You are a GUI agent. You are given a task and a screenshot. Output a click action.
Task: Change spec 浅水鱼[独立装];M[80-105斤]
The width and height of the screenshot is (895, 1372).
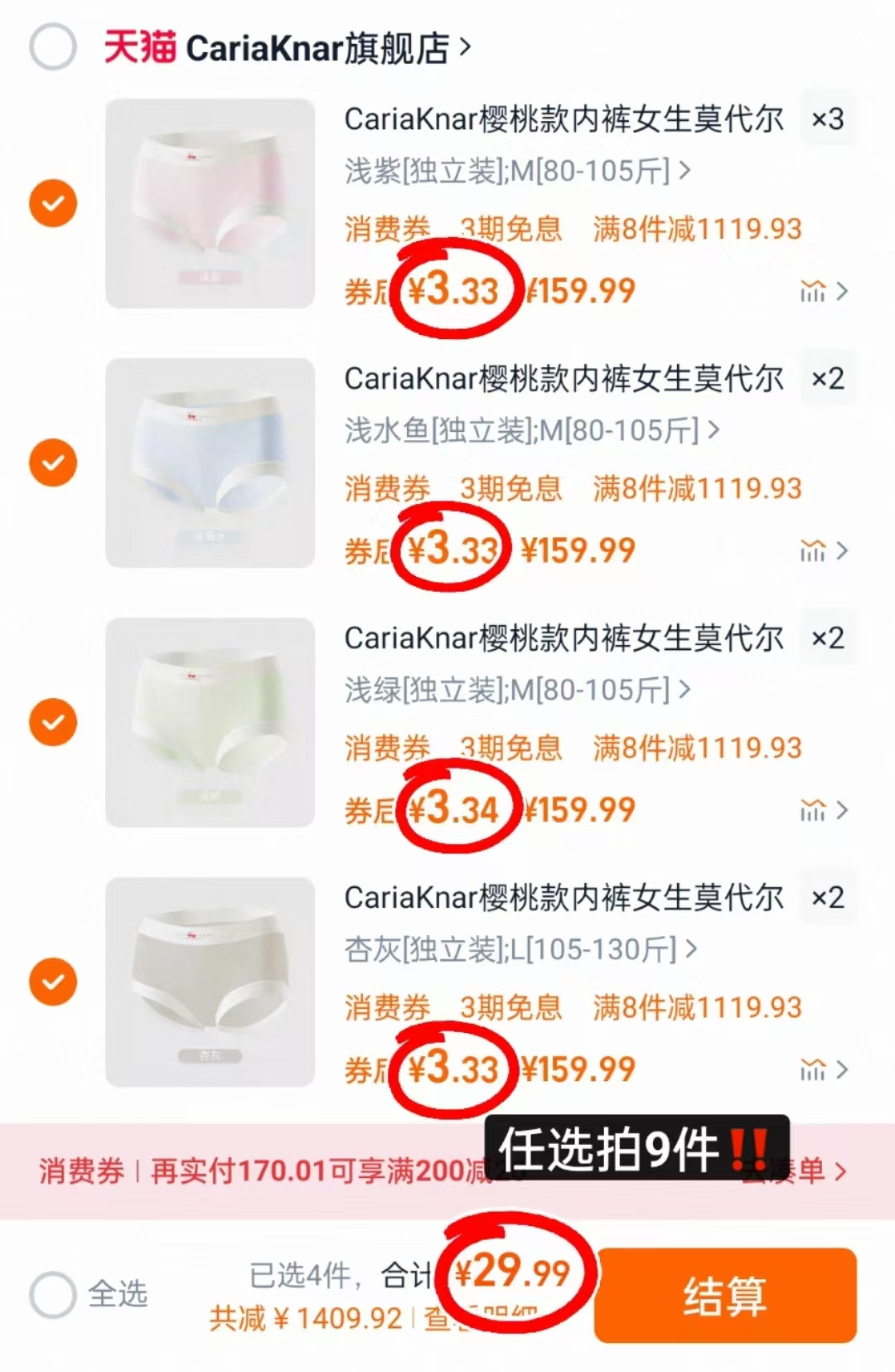coord(531,431)
